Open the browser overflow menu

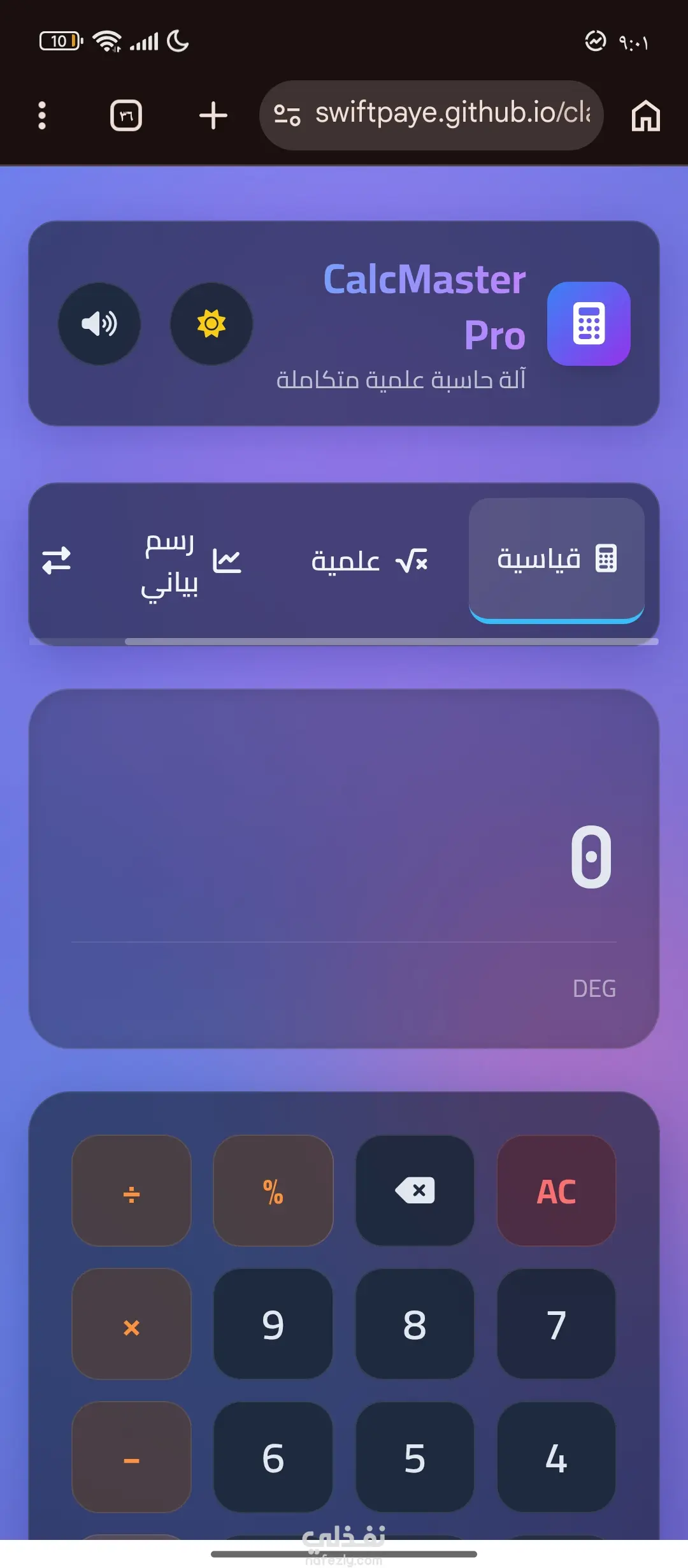pos(42,115)
